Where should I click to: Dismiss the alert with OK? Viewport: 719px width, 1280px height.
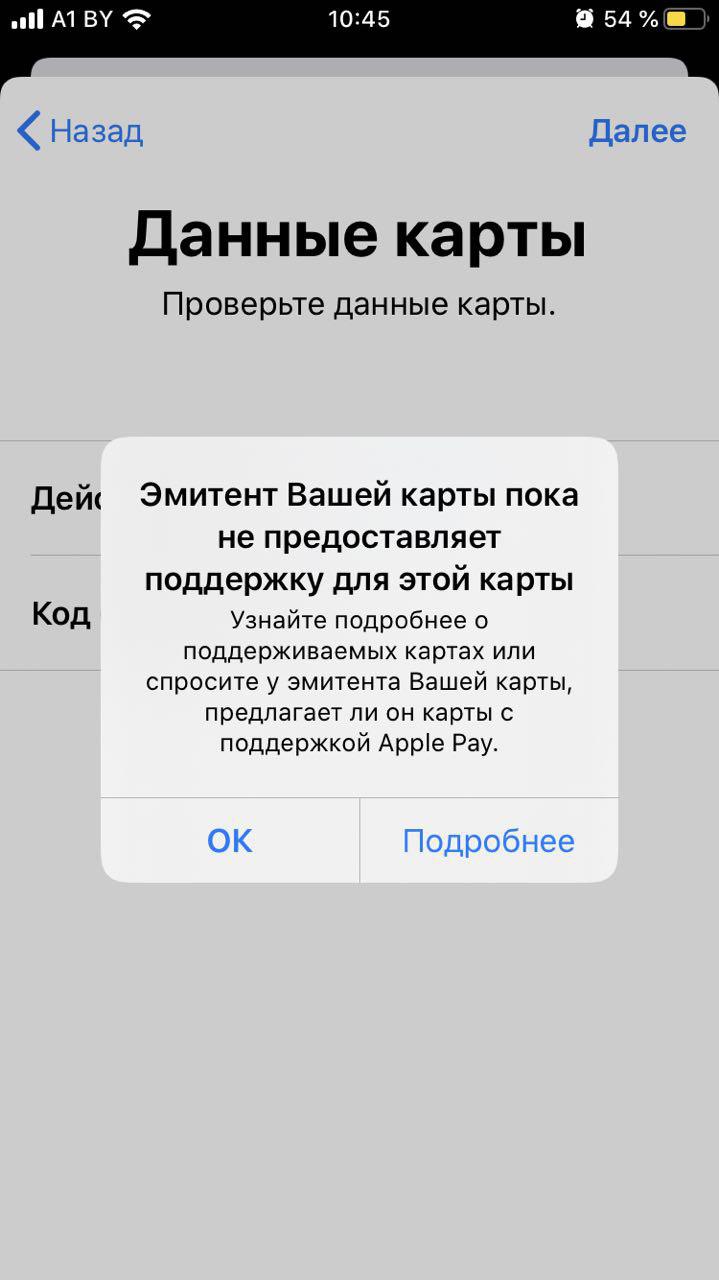[x=230, y=841]
